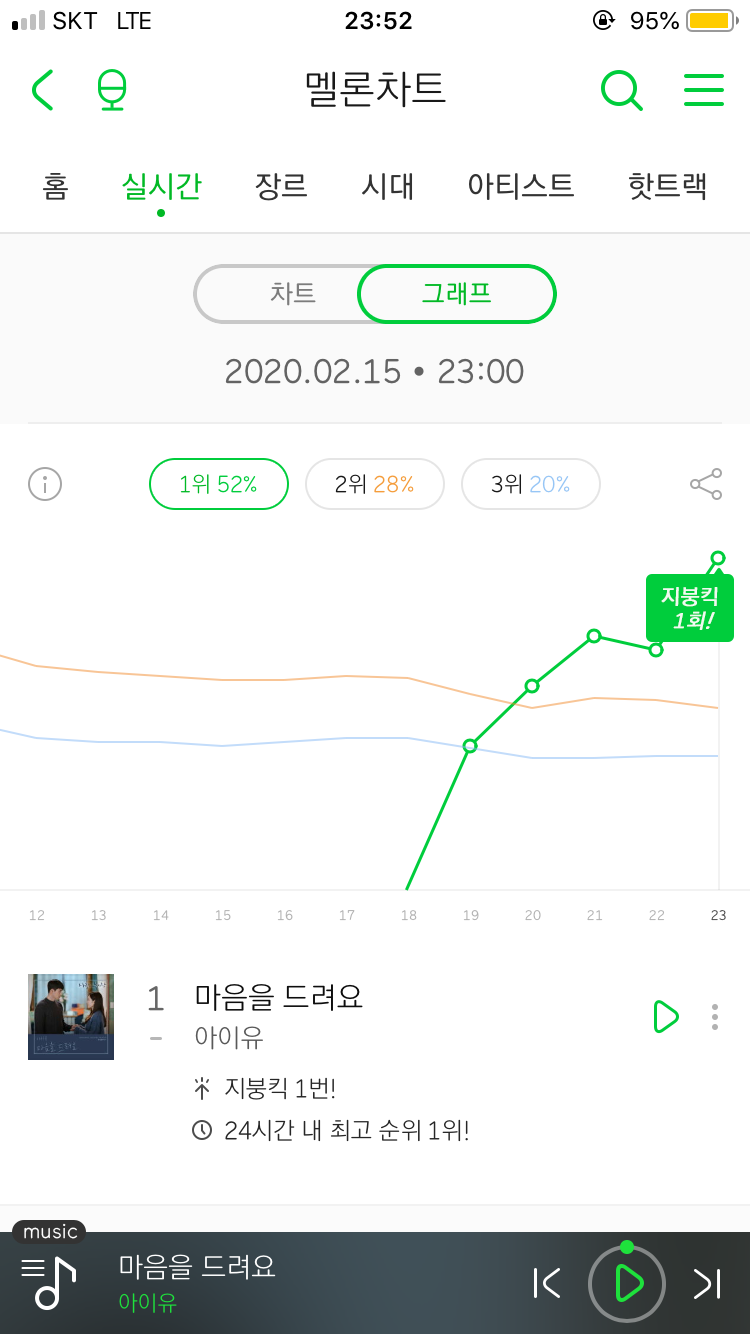Switch to the 장르 tab

281,186
